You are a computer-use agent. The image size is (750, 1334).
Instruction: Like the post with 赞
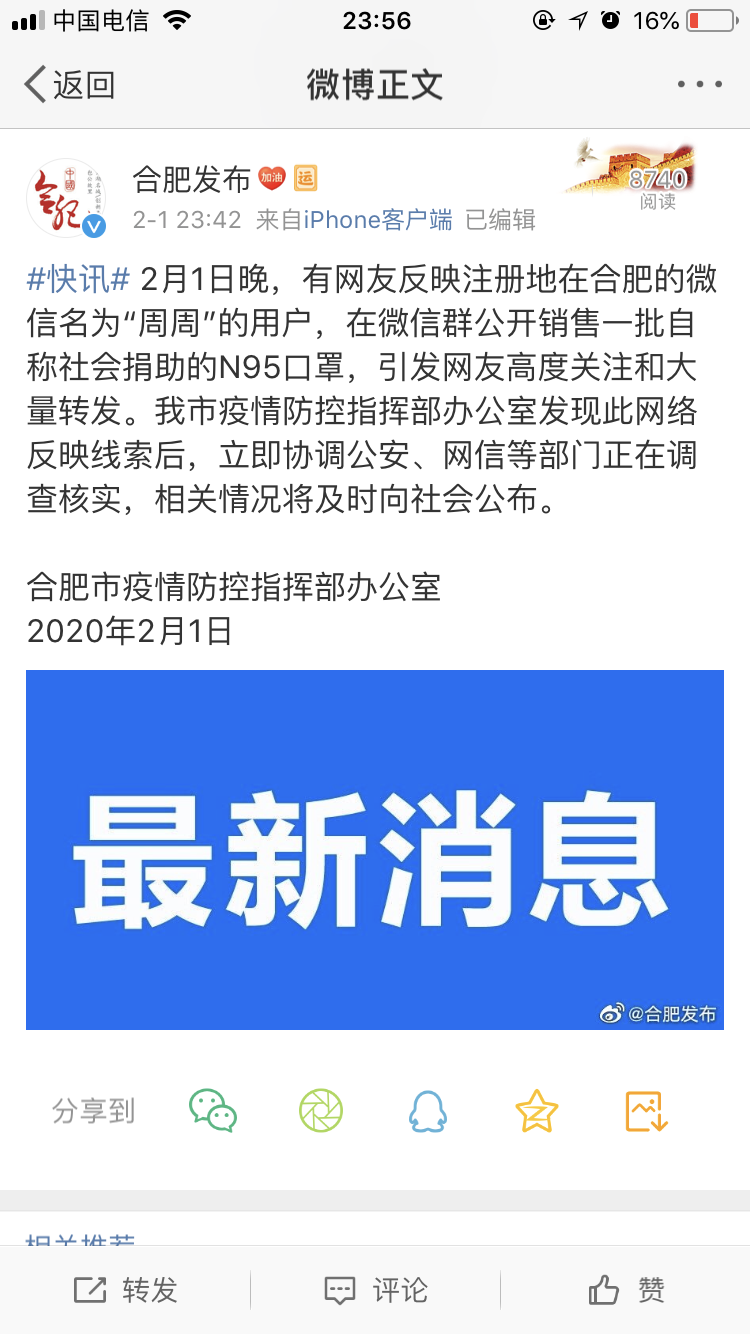tap(626, 1290)
